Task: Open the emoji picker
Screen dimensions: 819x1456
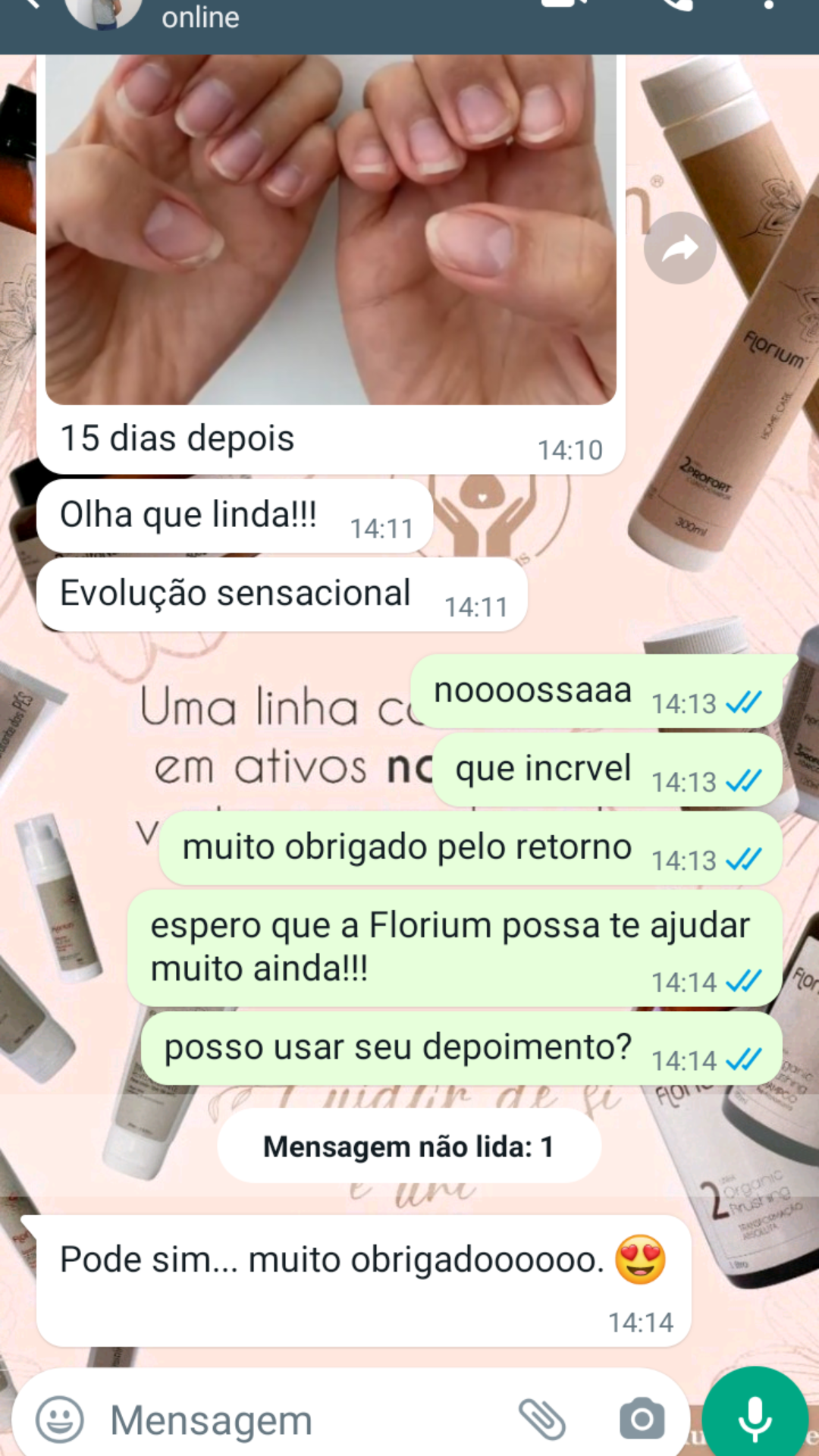Action: tap(60, 1420)
